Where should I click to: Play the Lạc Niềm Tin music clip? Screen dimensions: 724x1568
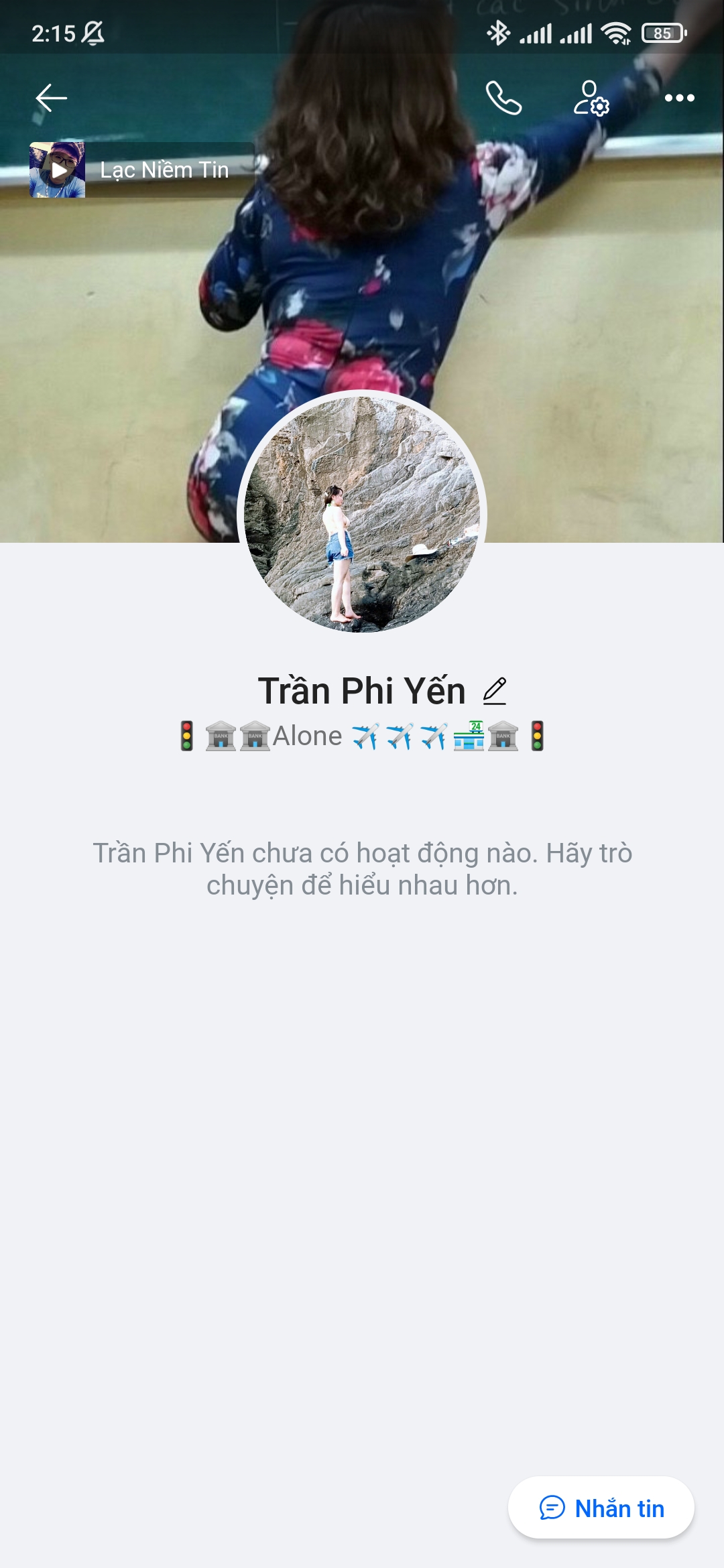pyautogui.click(x=58, y=170)
